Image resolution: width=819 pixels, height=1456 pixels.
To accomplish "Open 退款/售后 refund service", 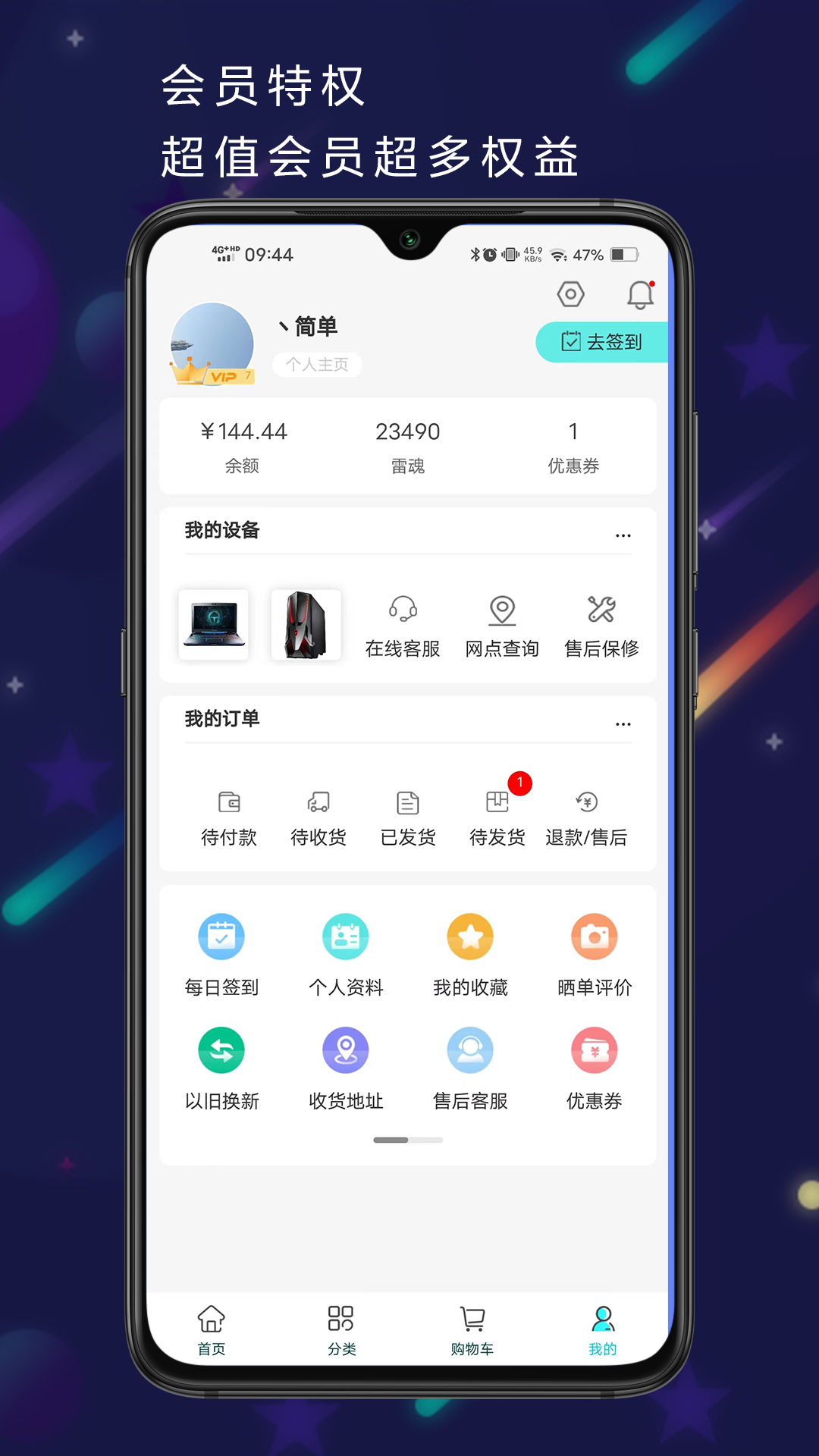I will [586, 815].
